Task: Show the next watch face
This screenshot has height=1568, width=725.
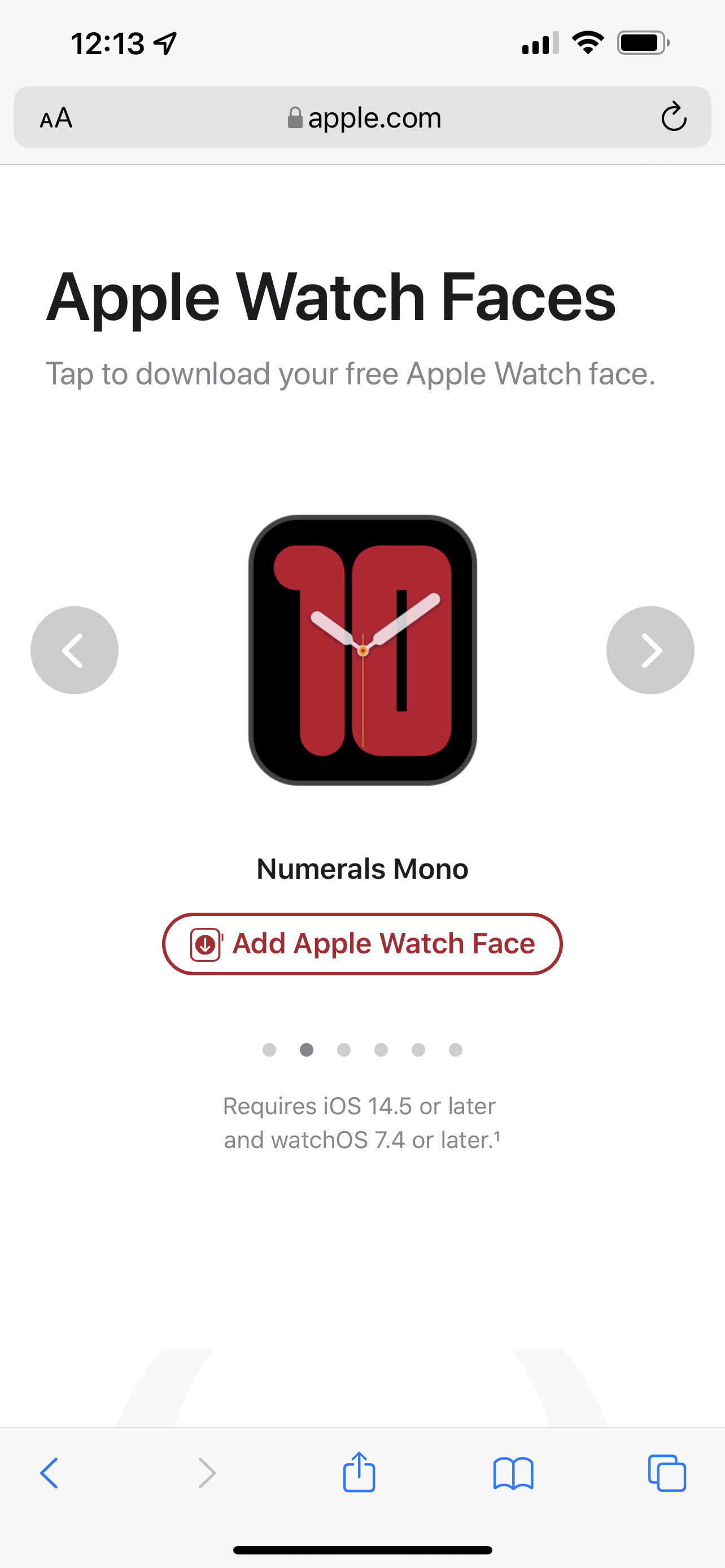Action: [x=649, y=650]
